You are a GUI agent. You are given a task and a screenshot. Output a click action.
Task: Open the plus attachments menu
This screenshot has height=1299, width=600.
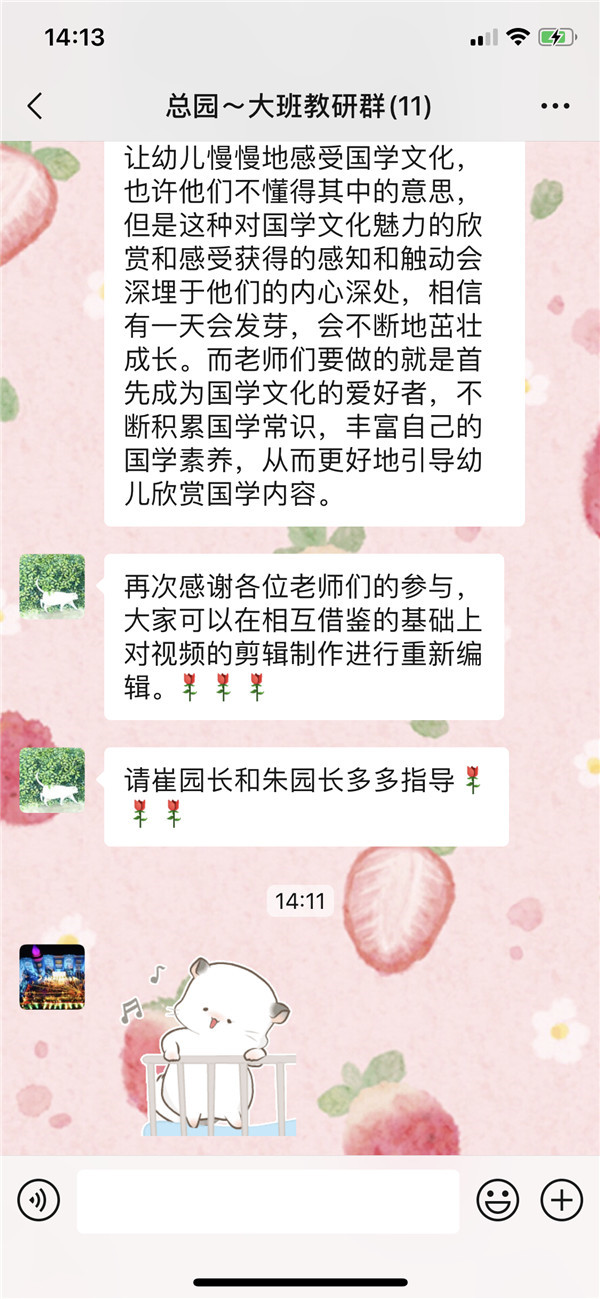click(x=561, y=1199)
